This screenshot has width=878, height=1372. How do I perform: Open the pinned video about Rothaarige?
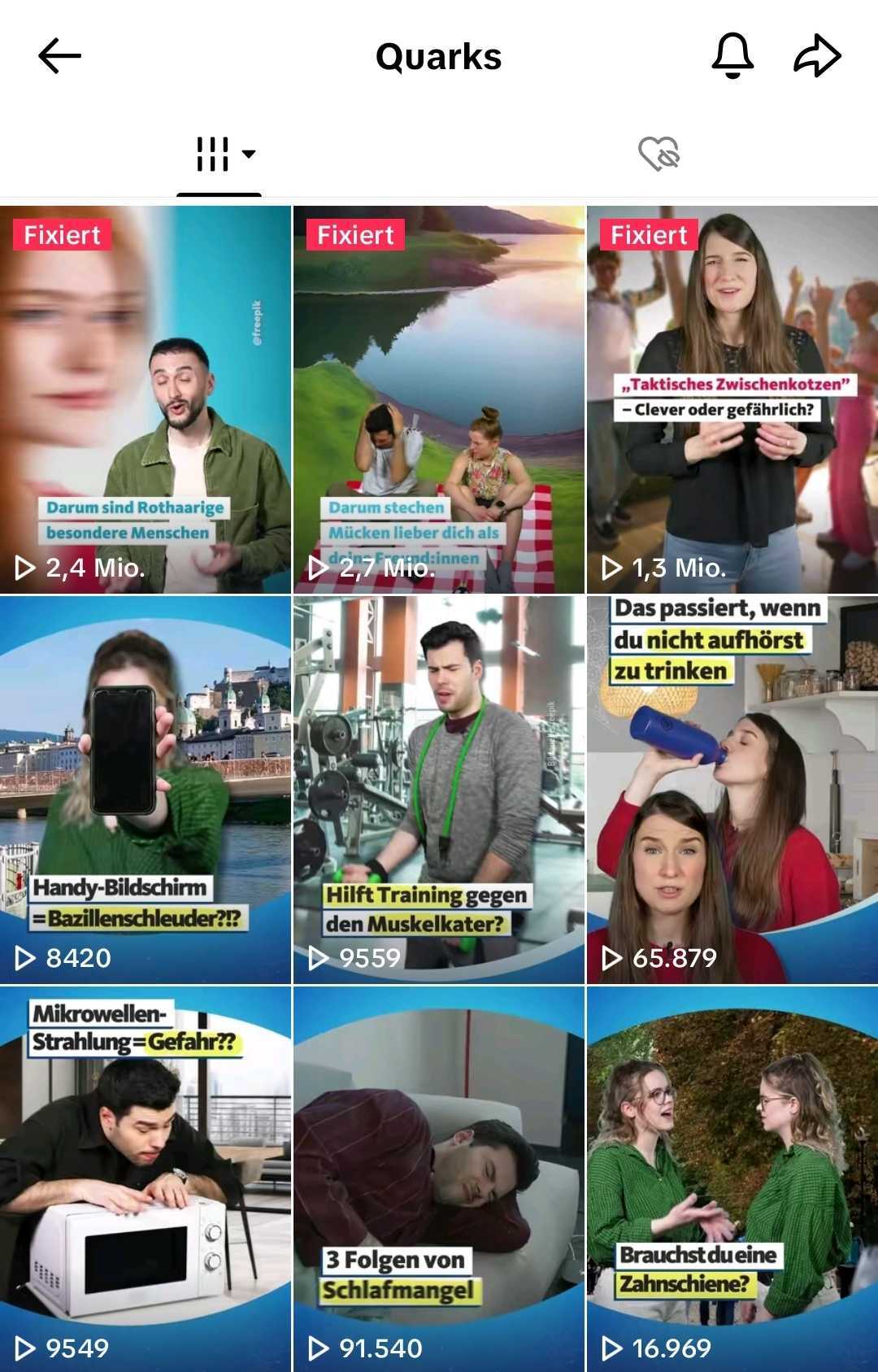coord(146,399)
